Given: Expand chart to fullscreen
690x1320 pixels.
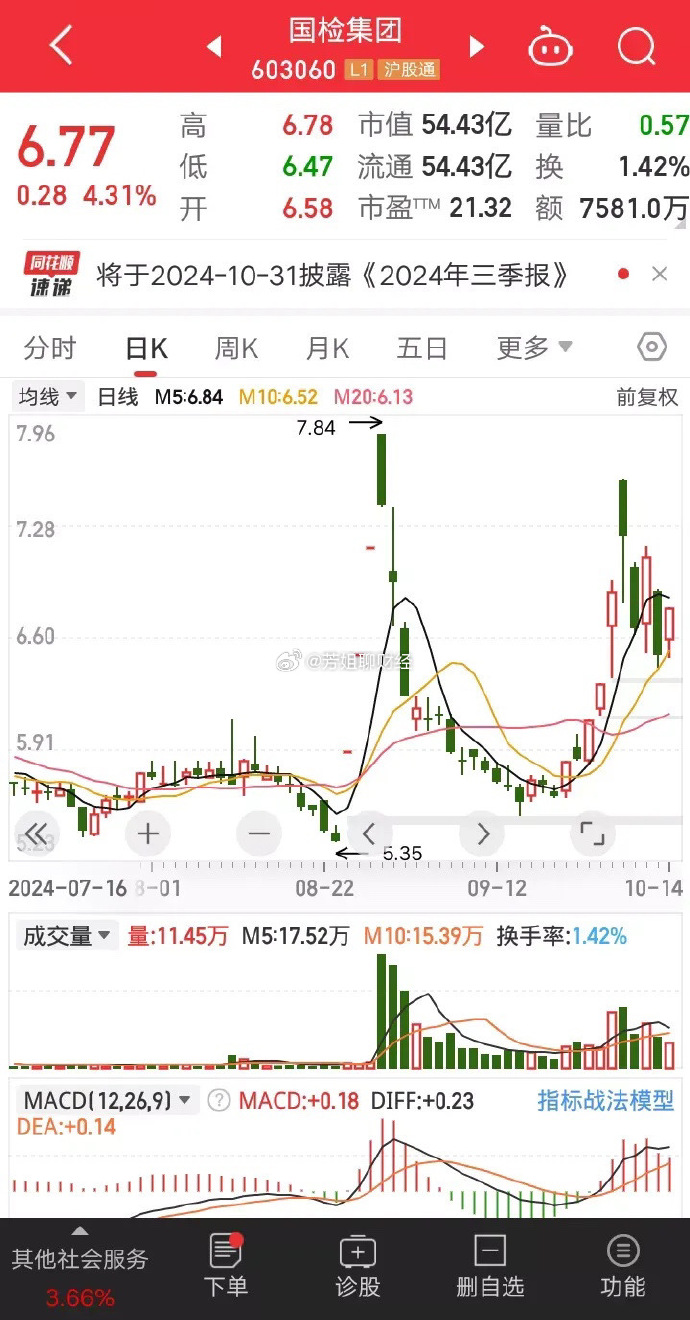Looking at the screenshot, I should pos(592,833).
